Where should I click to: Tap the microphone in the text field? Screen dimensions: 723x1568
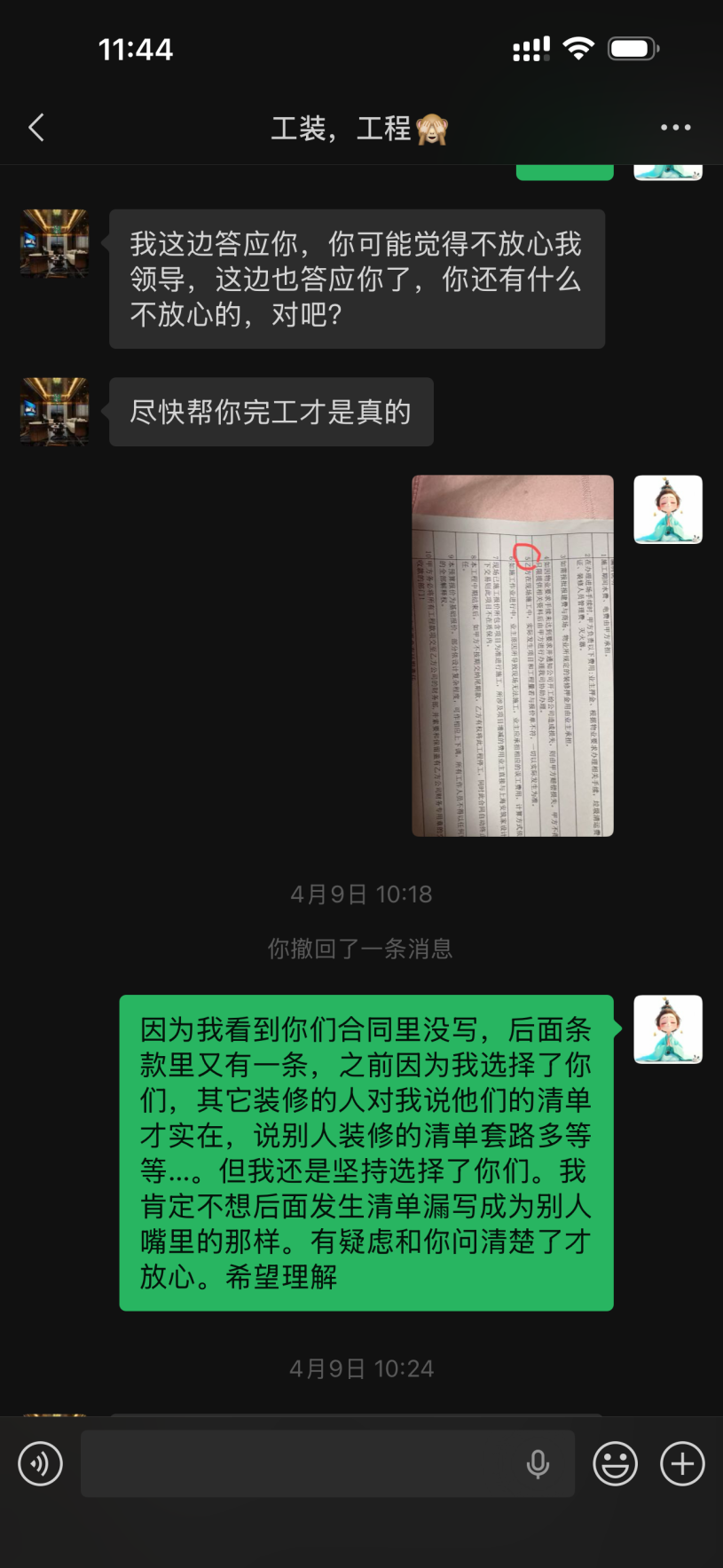[x=538, y=1463]
